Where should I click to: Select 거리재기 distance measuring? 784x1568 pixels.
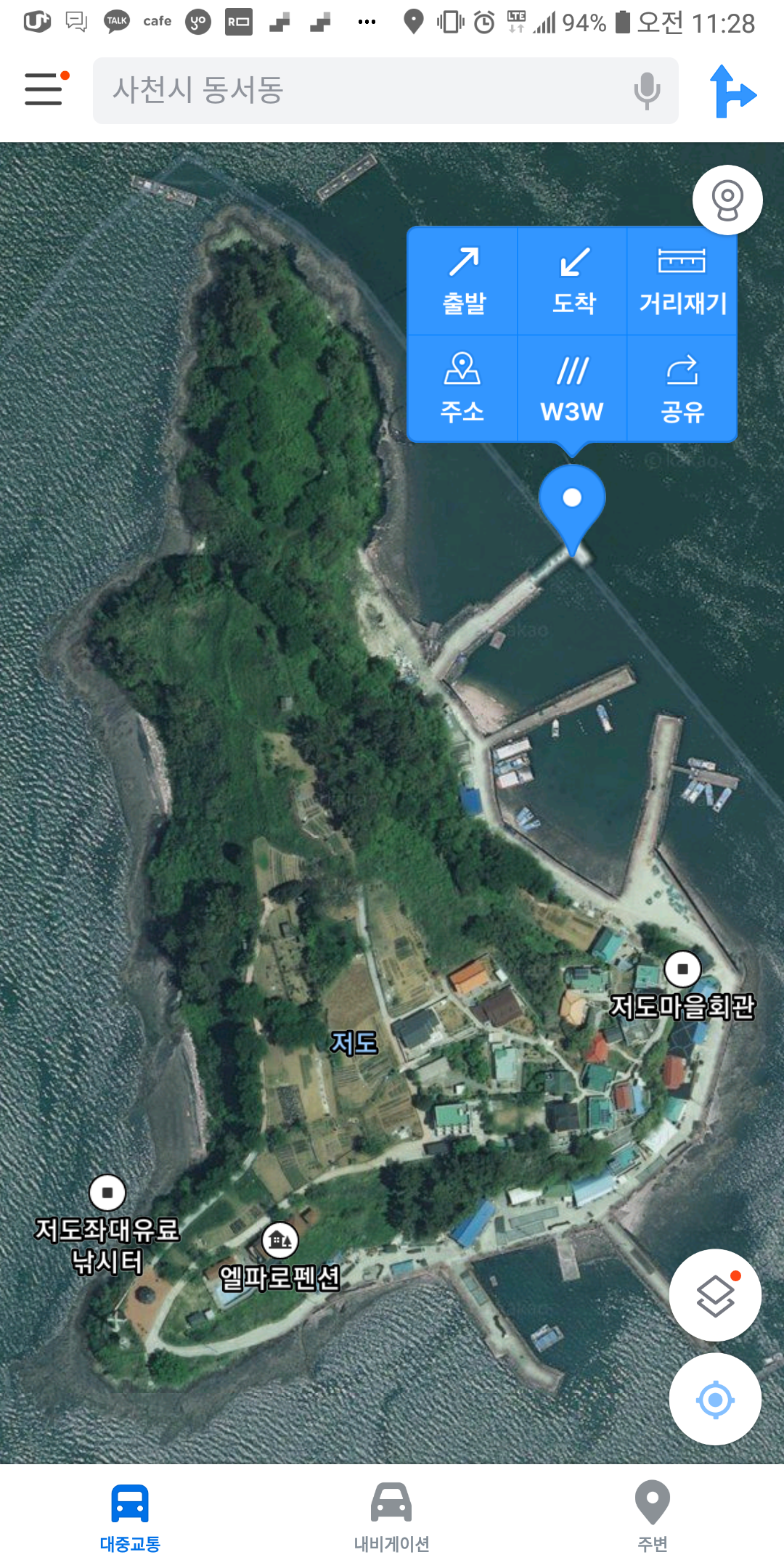pos(682,282)
